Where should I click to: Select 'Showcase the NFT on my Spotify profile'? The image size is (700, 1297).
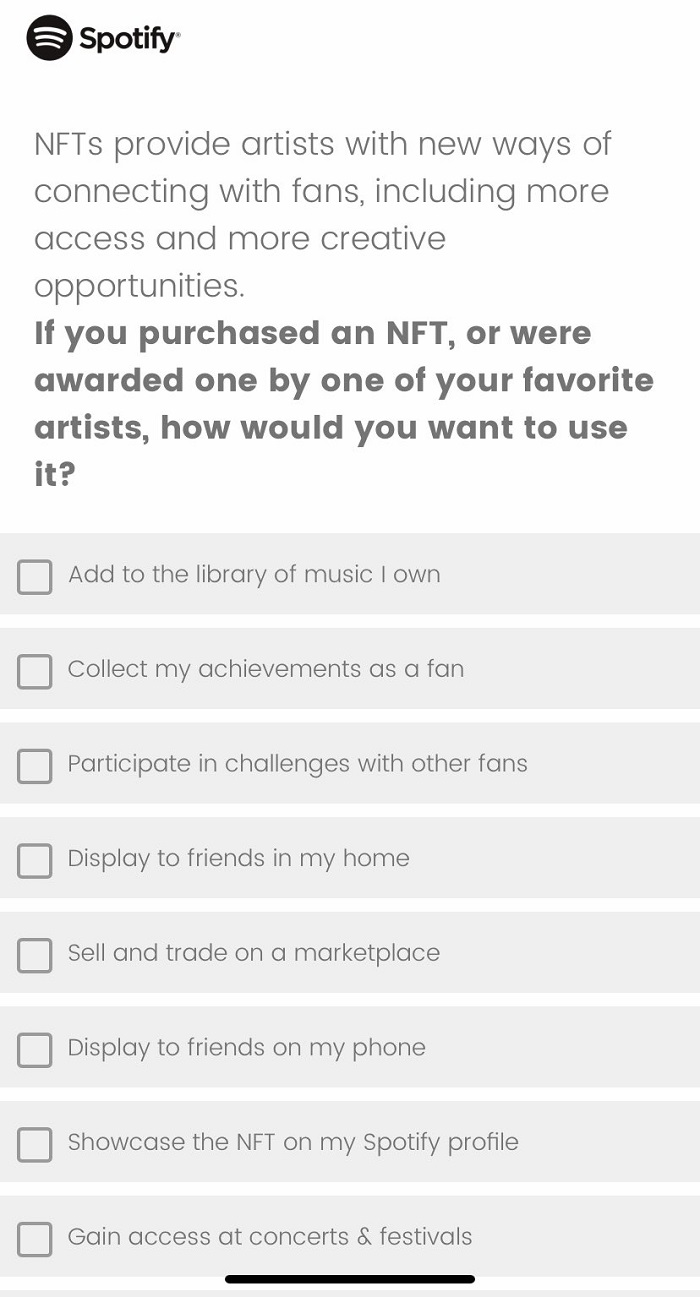(x=35, y=1143)
